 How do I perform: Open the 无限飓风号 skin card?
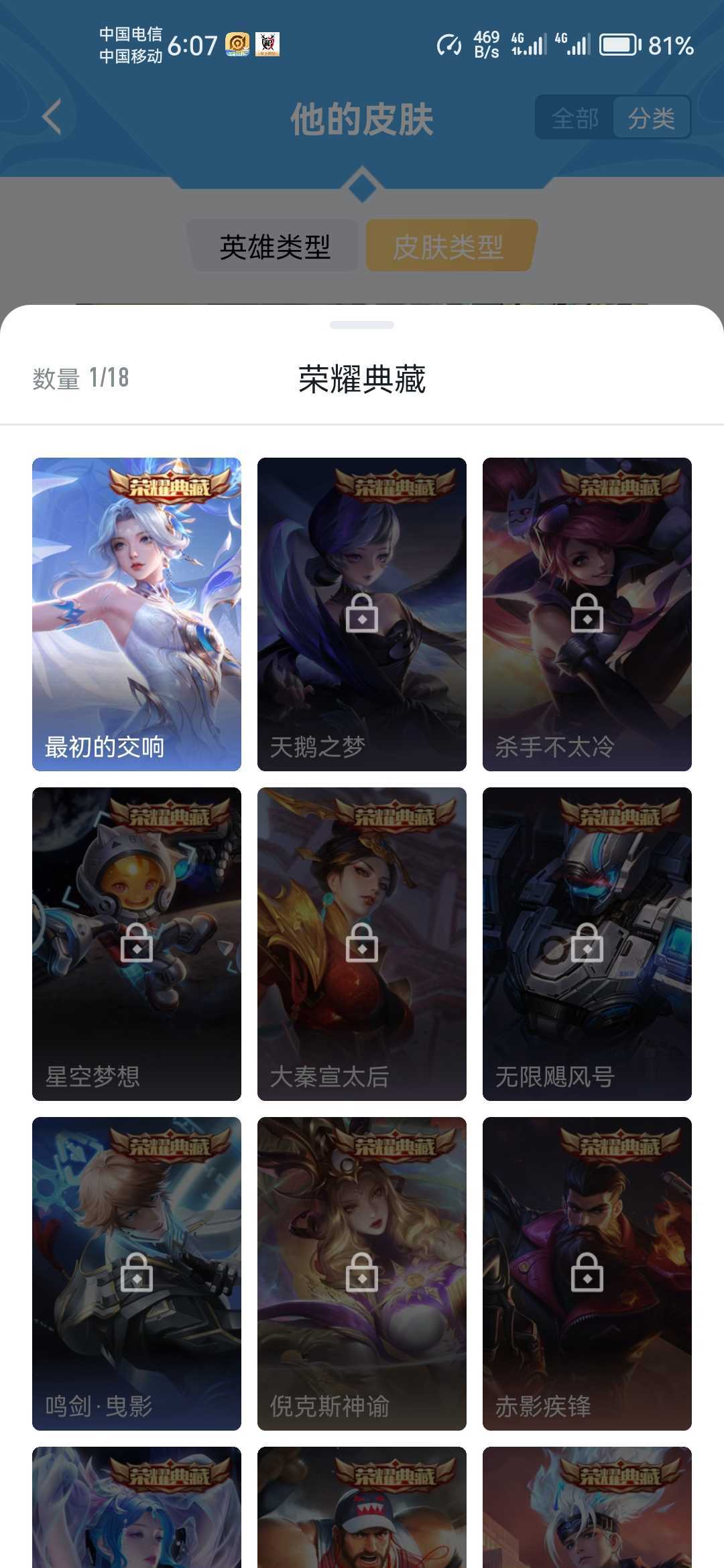coord(587,943)
